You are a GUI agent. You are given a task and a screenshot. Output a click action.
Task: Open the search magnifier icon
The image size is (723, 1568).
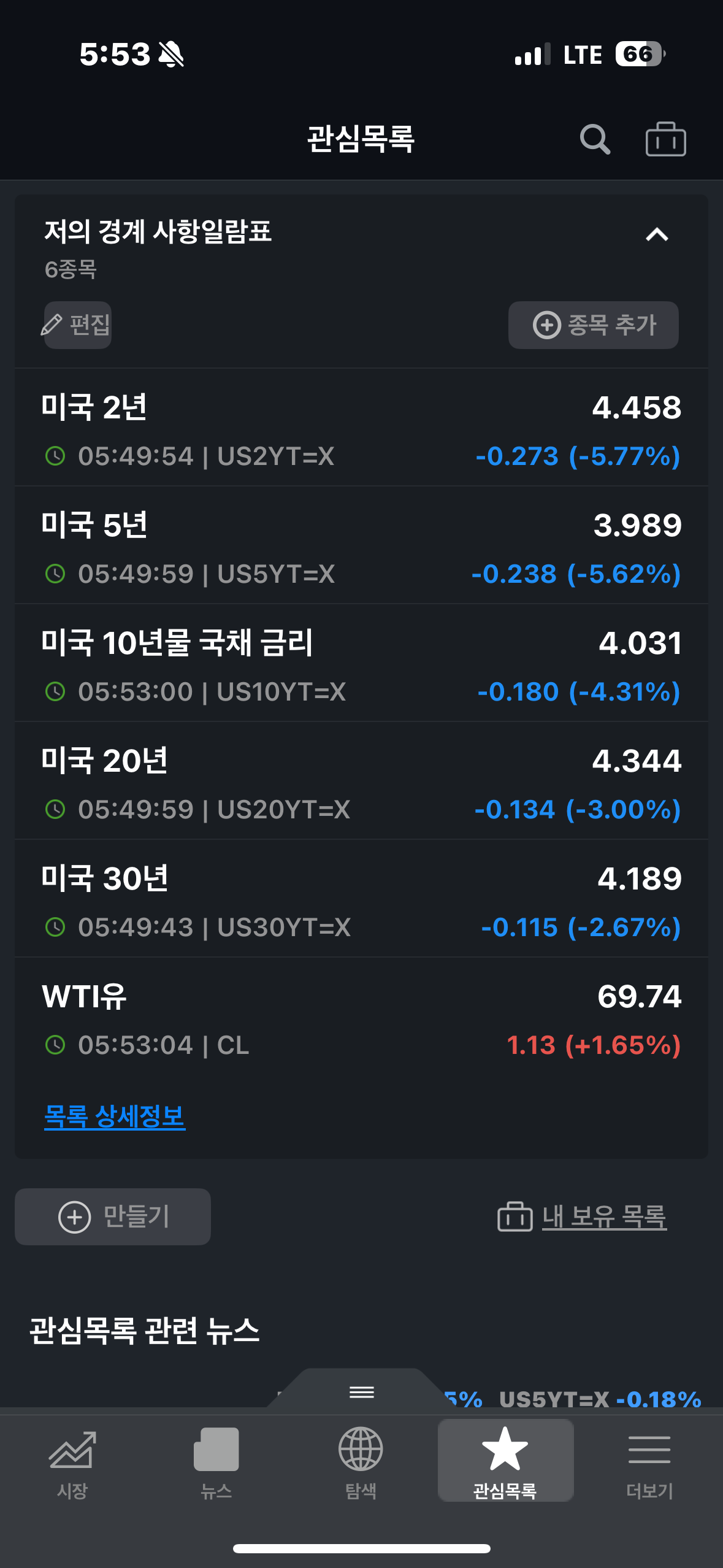pos(595,139)
